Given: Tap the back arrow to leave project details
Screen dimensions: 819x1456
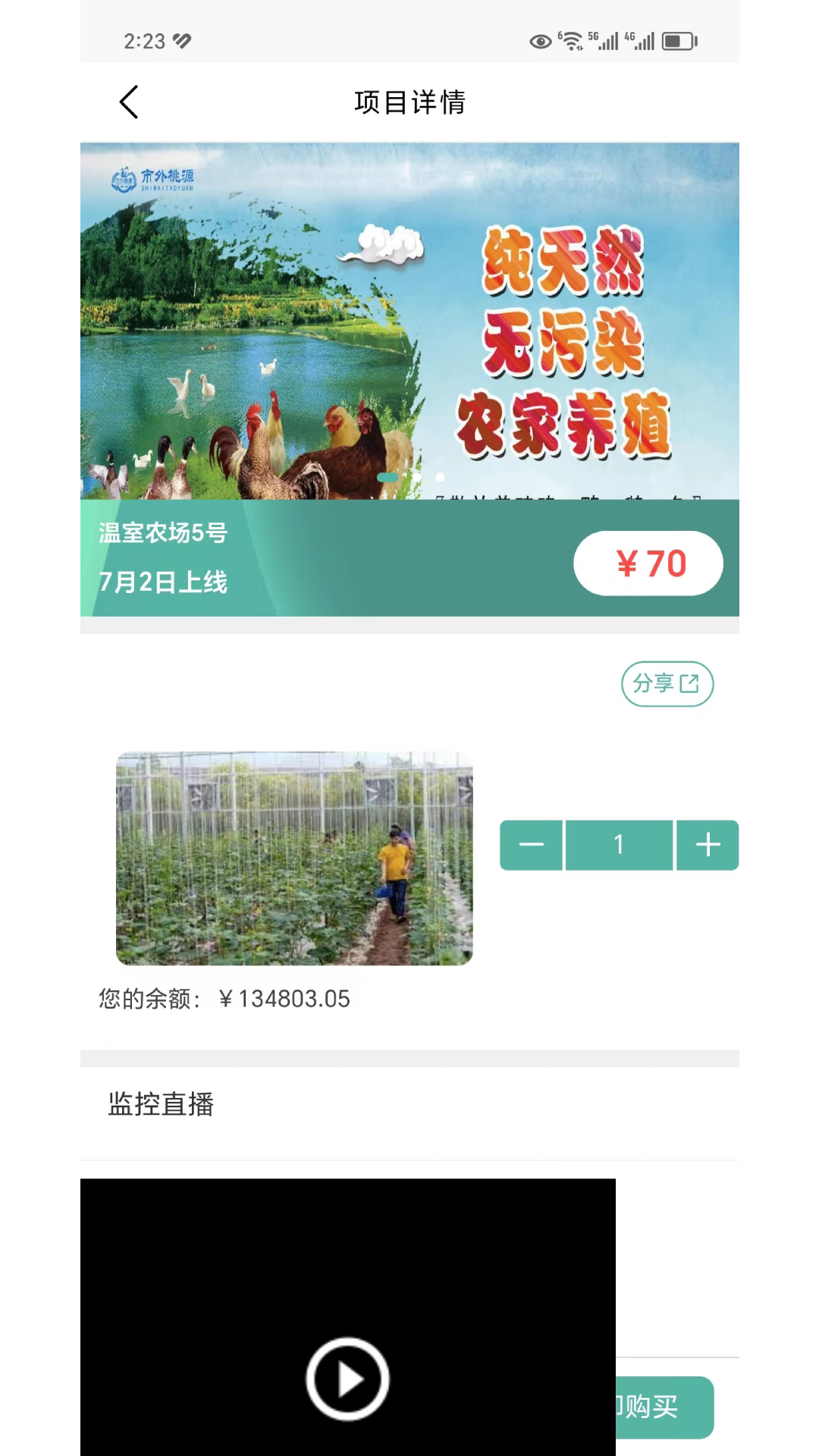Looking at the screenshot, I should pyautogui.click(x=128, y=101).
